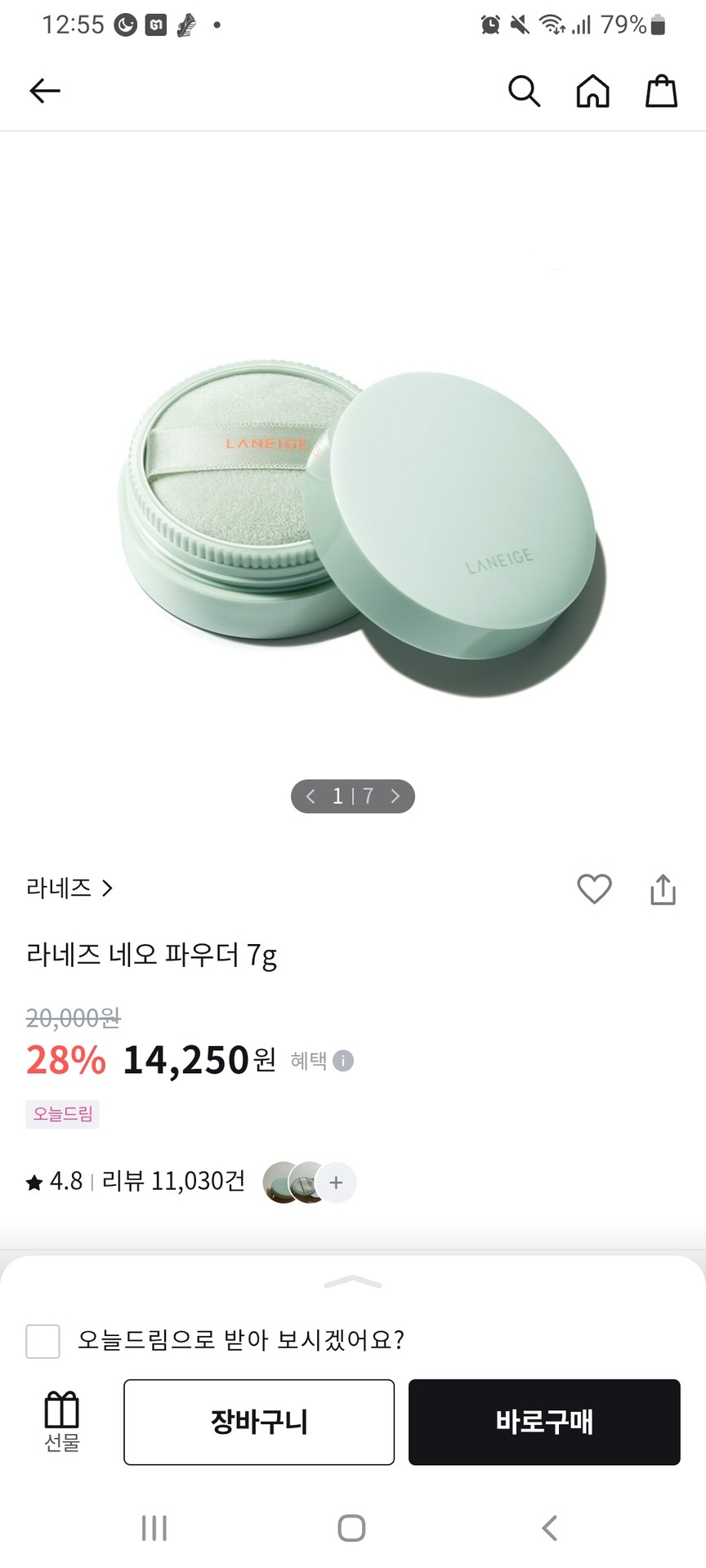
Task: Send this item as a 선물
Action: [x=62, y=1421]
